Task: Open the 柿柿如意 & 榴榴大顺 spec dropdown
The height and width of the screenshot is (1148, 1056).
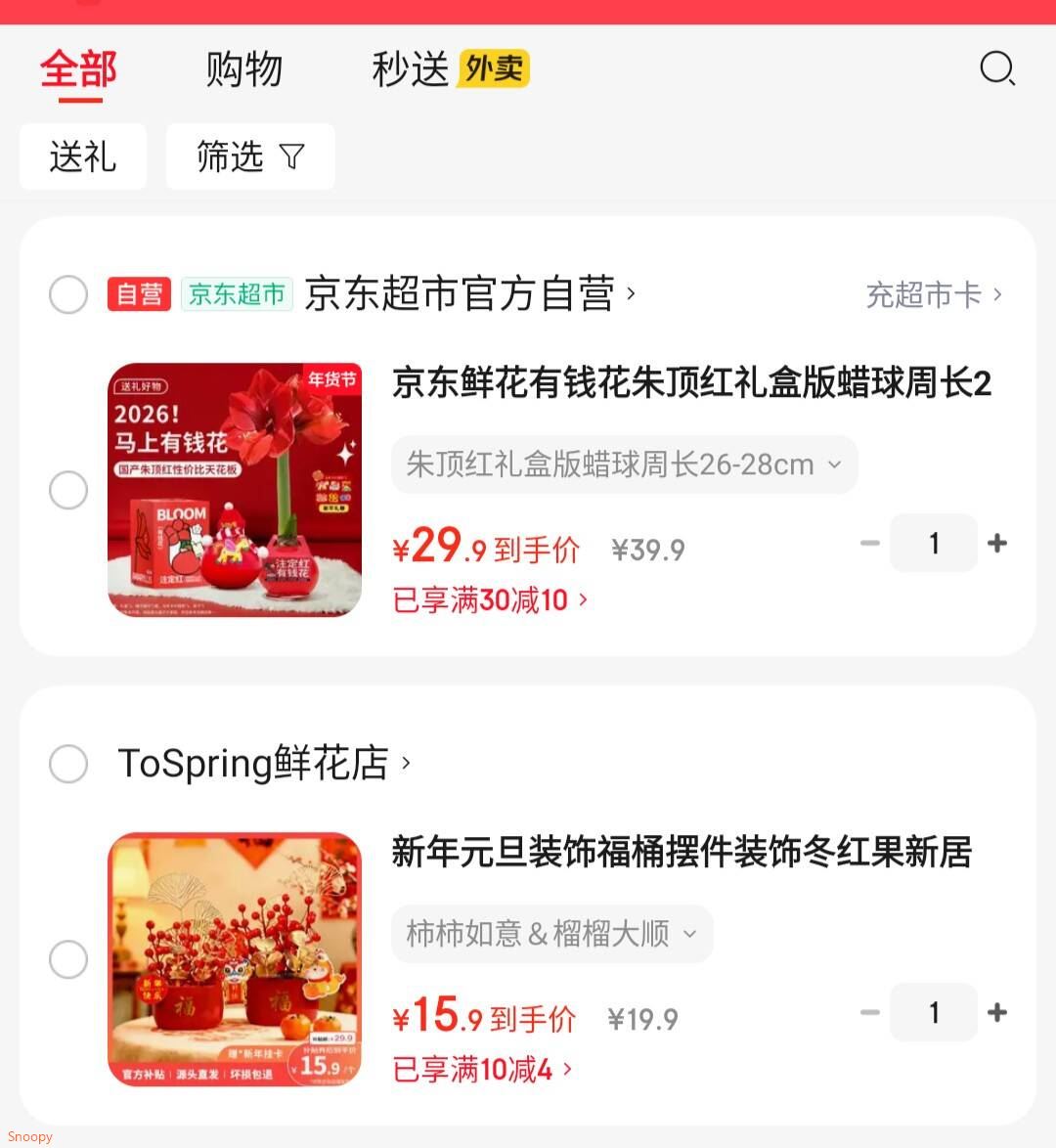Action: pos(551,934)
